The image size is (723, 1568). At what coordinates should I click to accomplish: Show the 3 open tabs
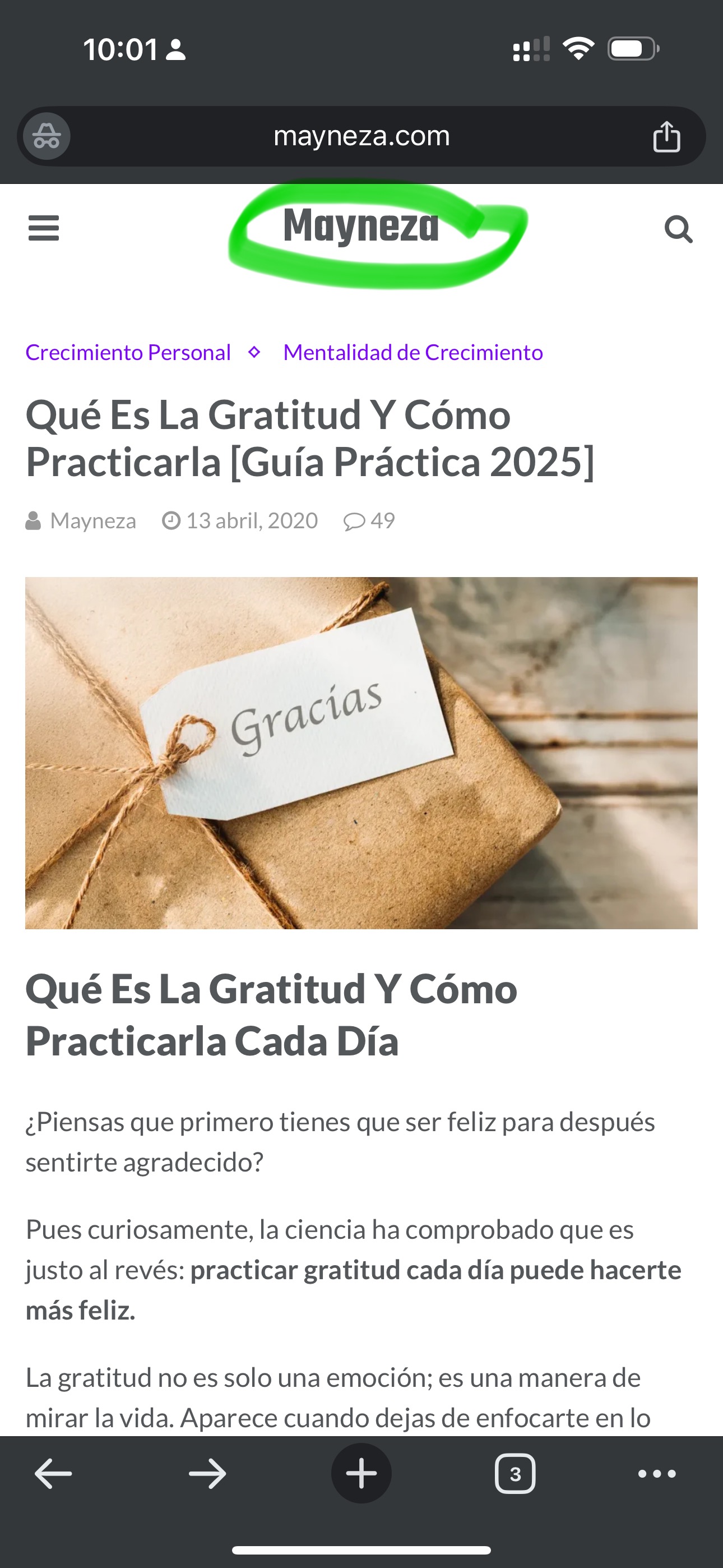click(515, 1474)
